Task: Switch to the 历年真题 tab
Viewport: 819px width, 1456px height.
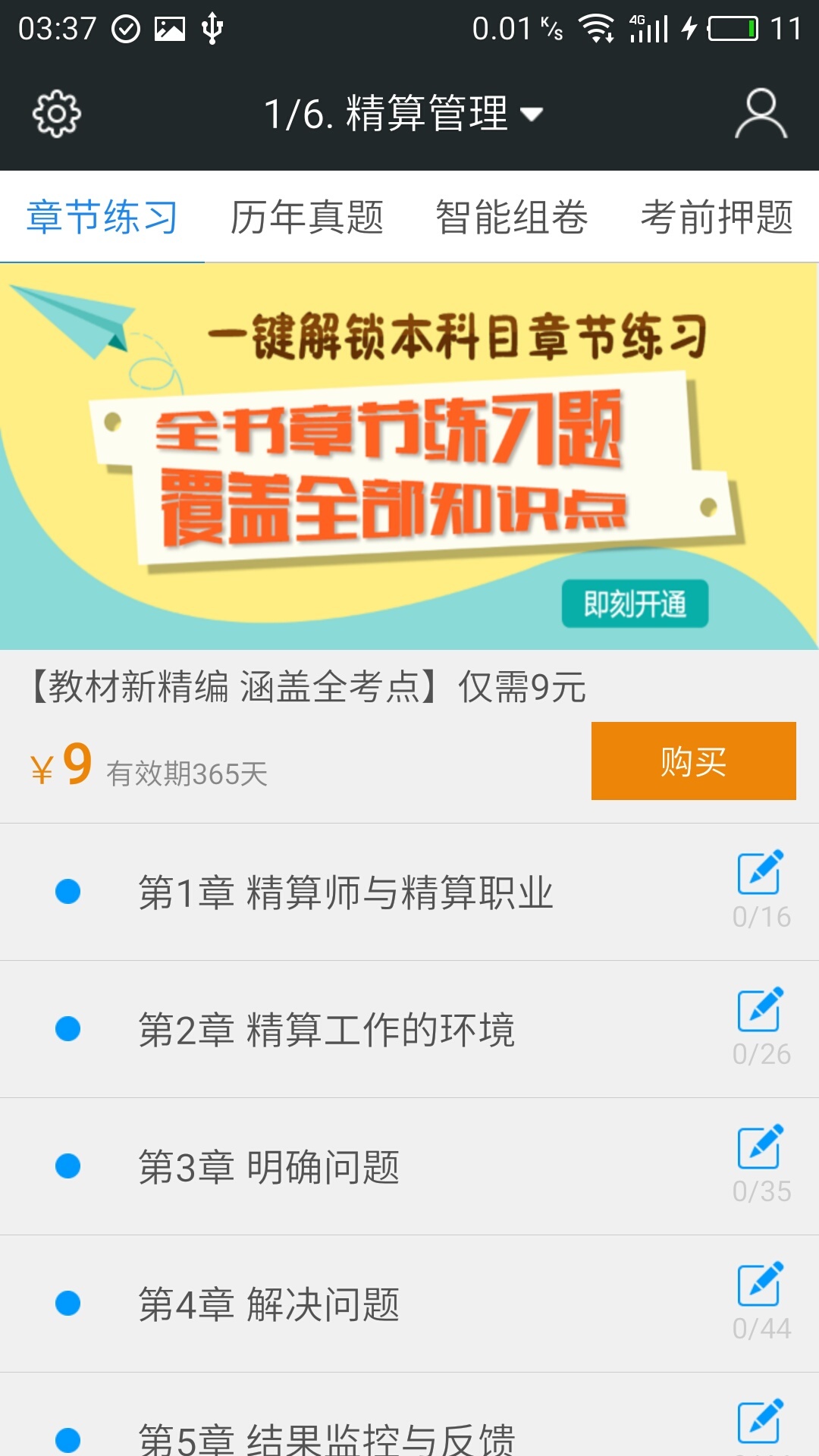Action: click(x=307, y=218)
